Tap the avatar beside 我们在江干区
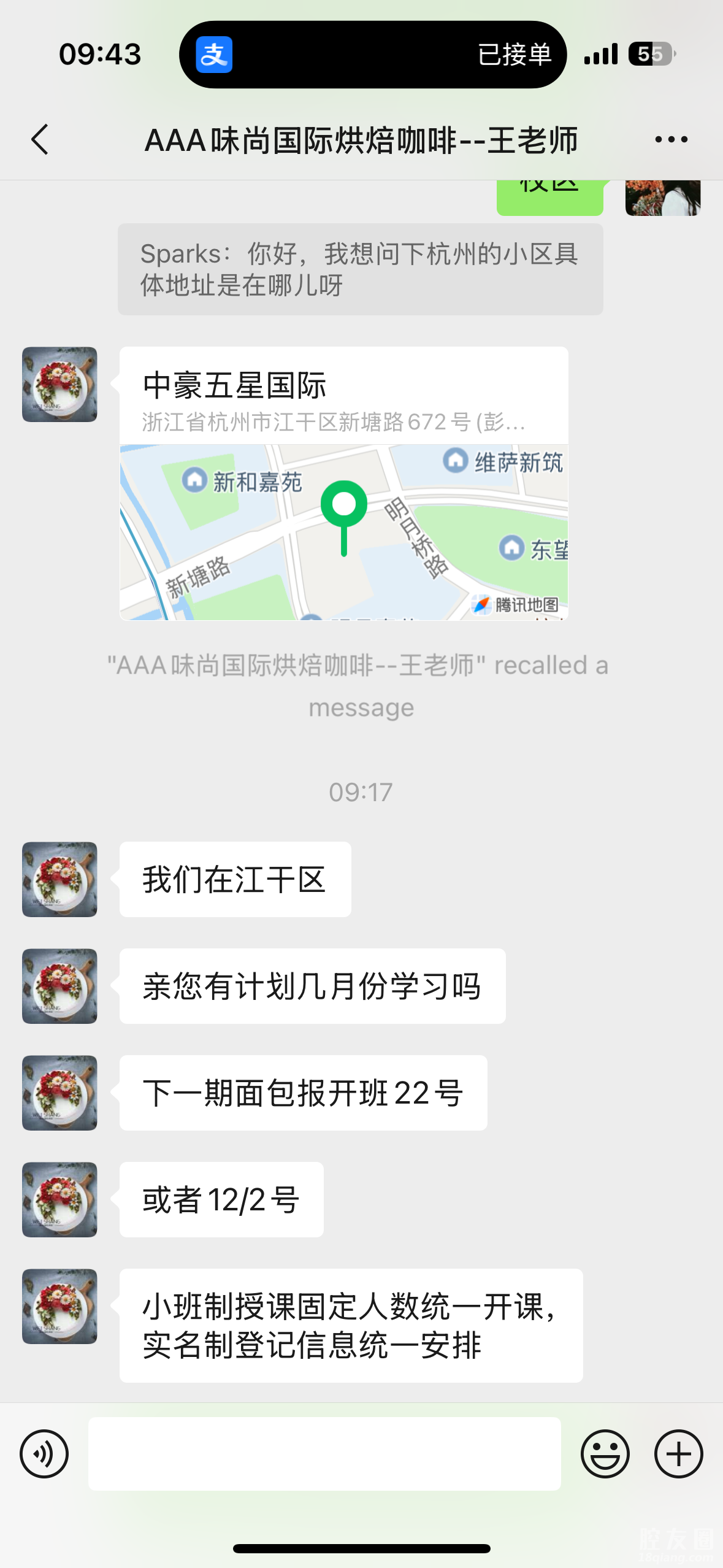 (x=59, y=879)
